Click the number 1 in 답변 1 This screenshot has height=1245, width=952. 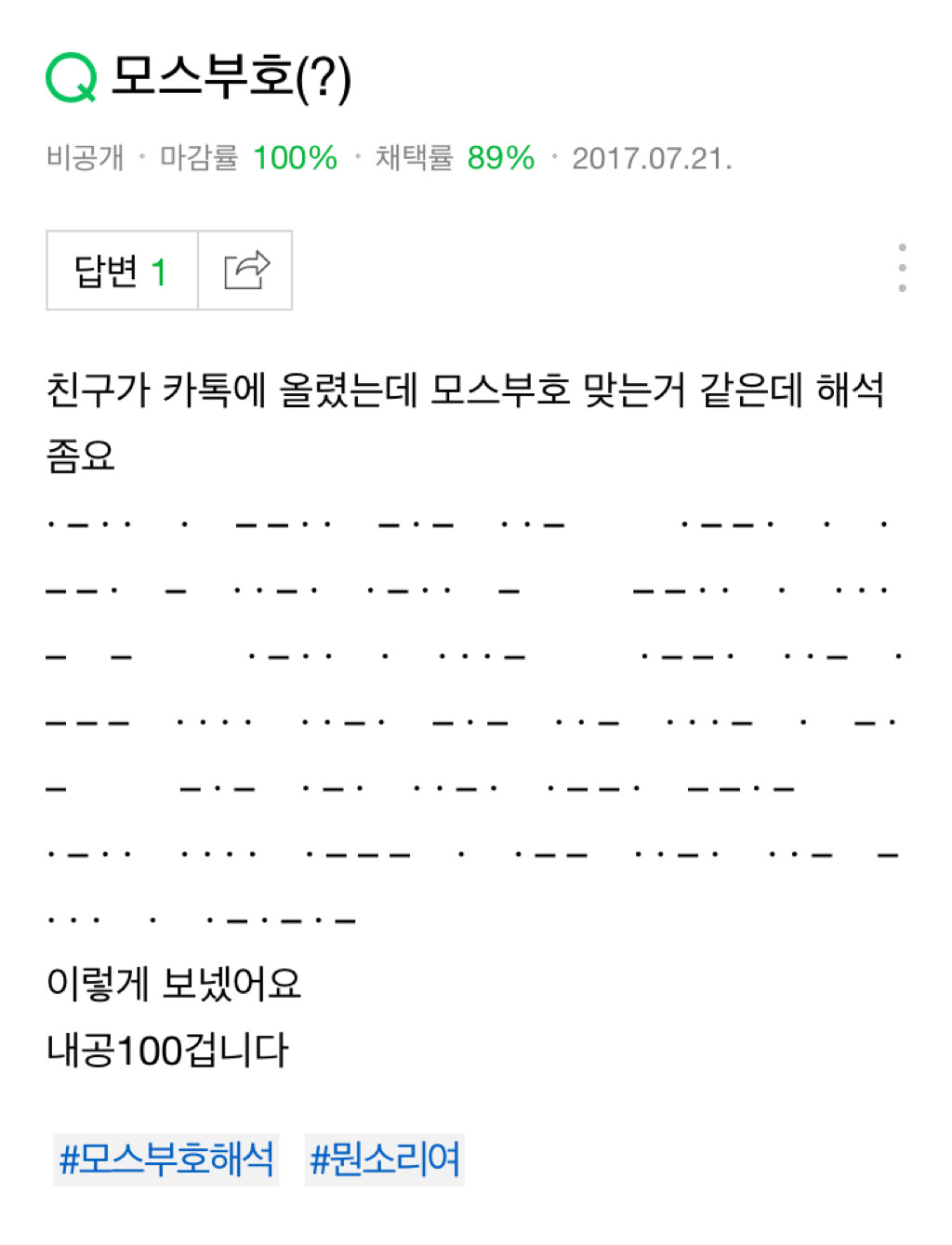coord(160,271)
